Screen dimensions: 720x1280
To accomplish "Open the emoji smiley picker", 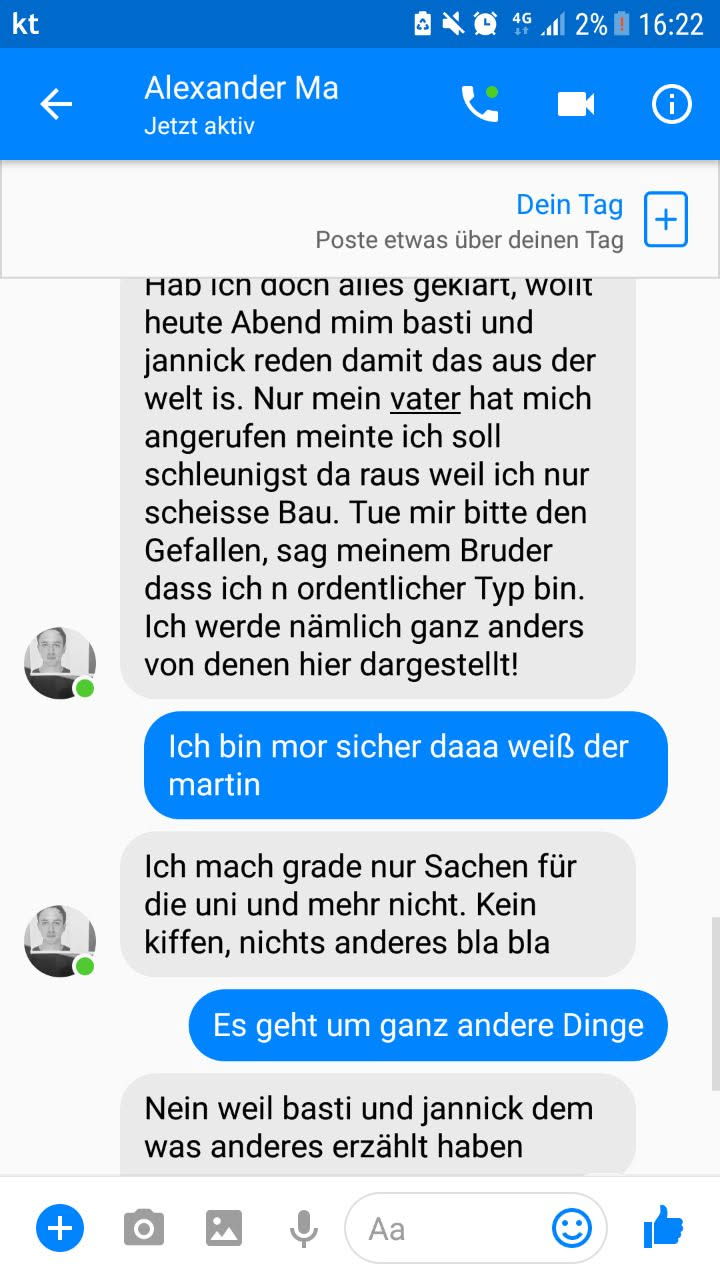I will click(572, 1228).
